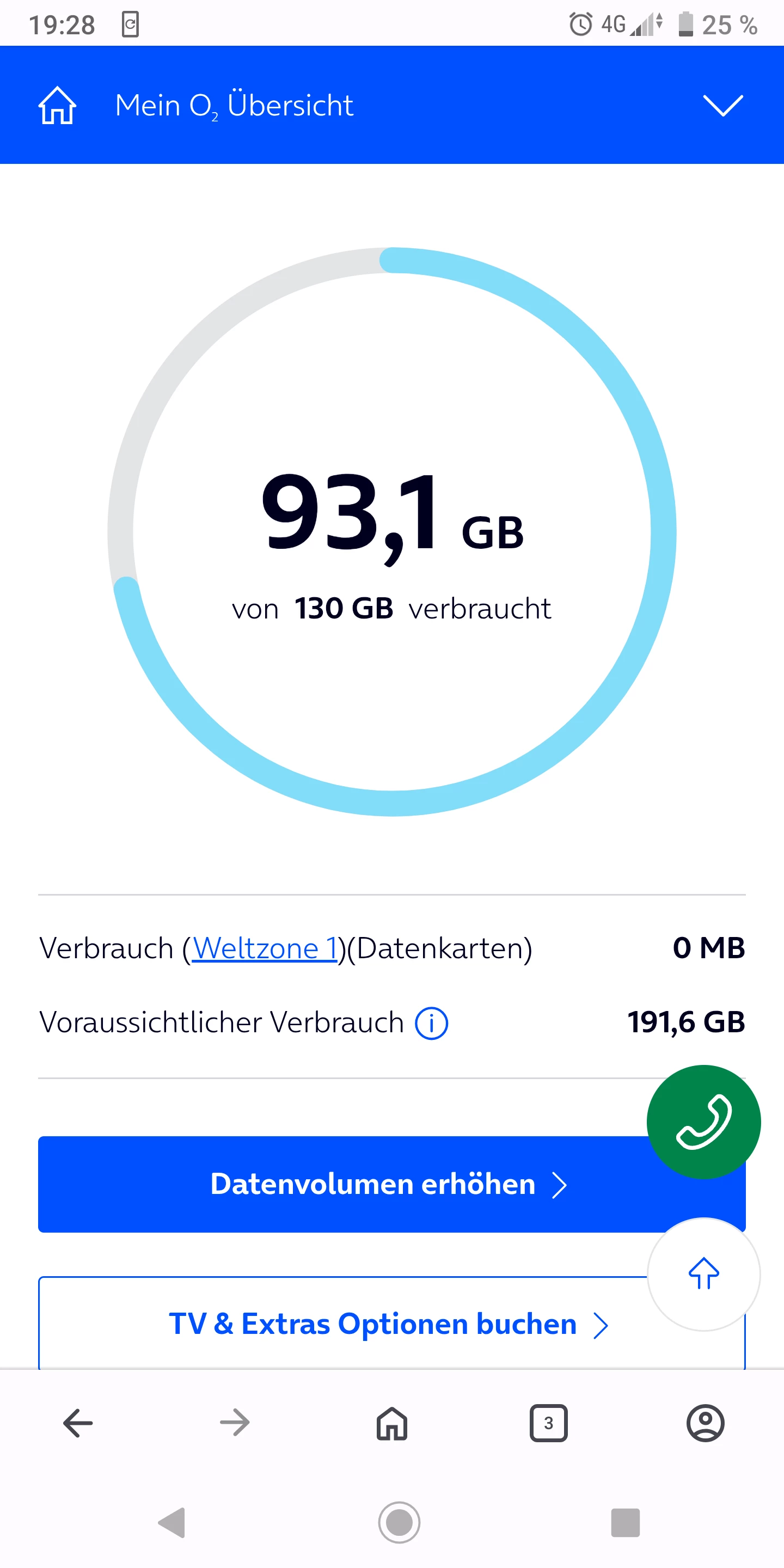Expand the Mein O2 Übersicht dropdown chevron
Viewport: 784px width, 1568px height.
[x=722, y=105]
